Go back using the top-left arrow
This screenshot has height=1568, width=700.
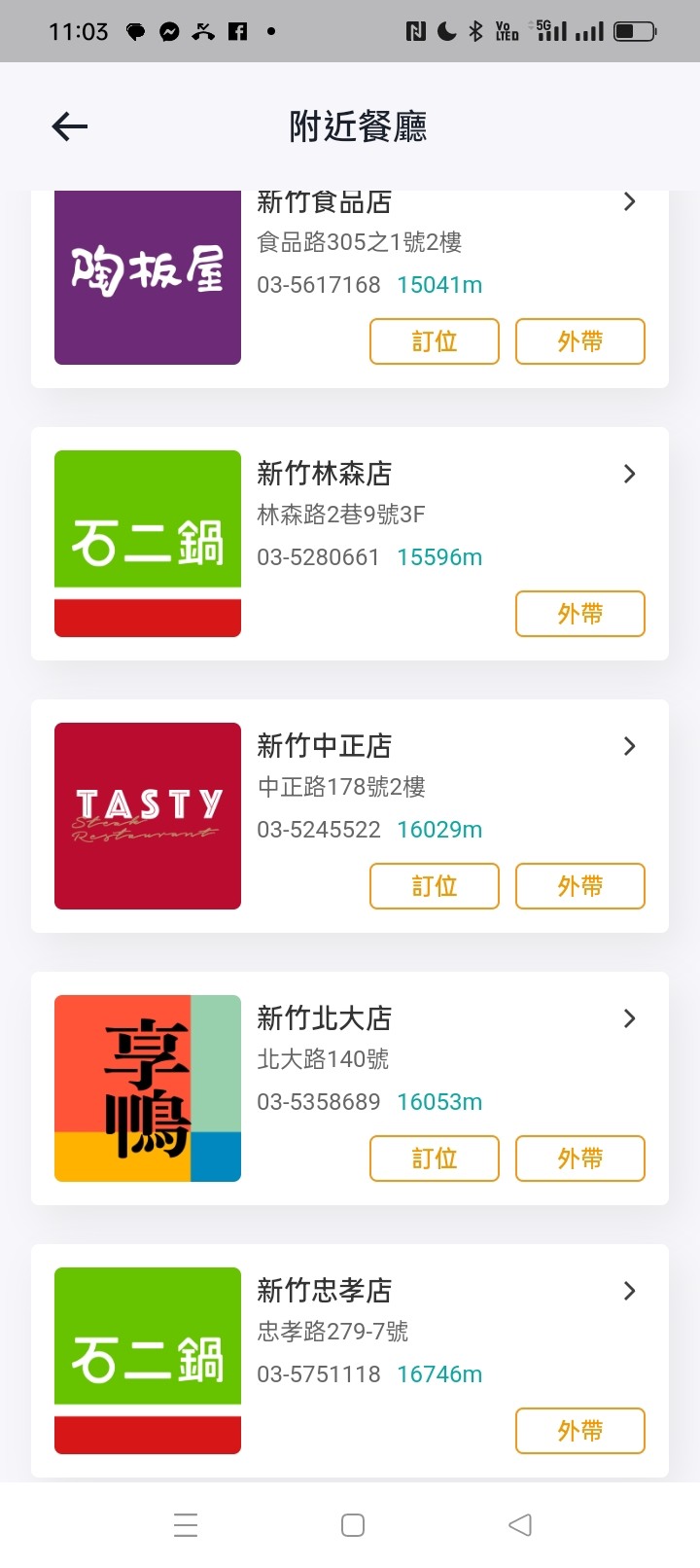coord(69,126)
